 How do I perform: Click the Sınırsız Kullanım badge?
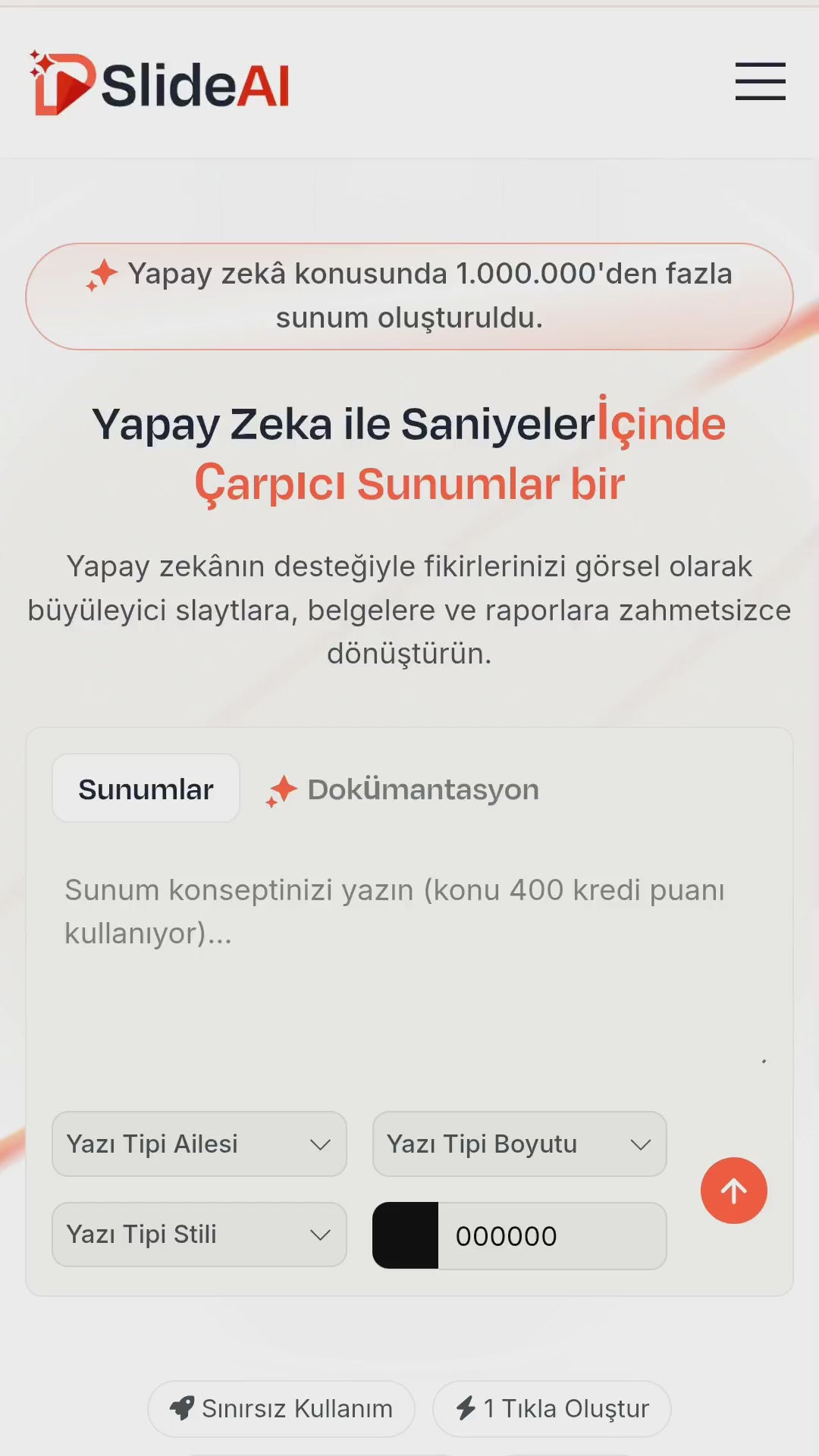(281, 1408)
